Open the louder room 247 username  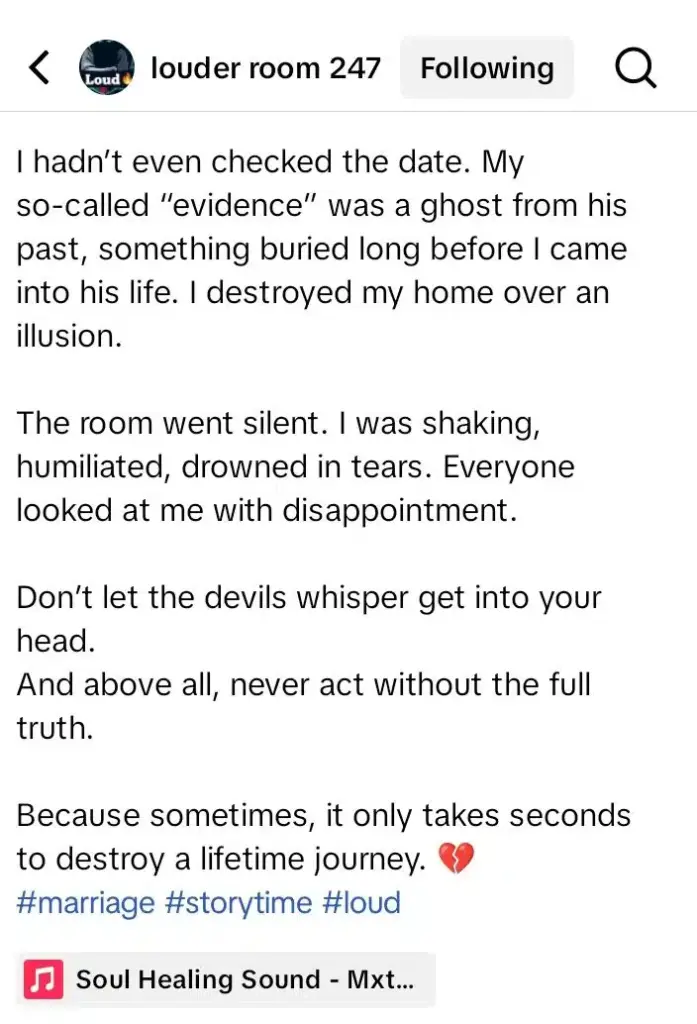tap(265, 68)
